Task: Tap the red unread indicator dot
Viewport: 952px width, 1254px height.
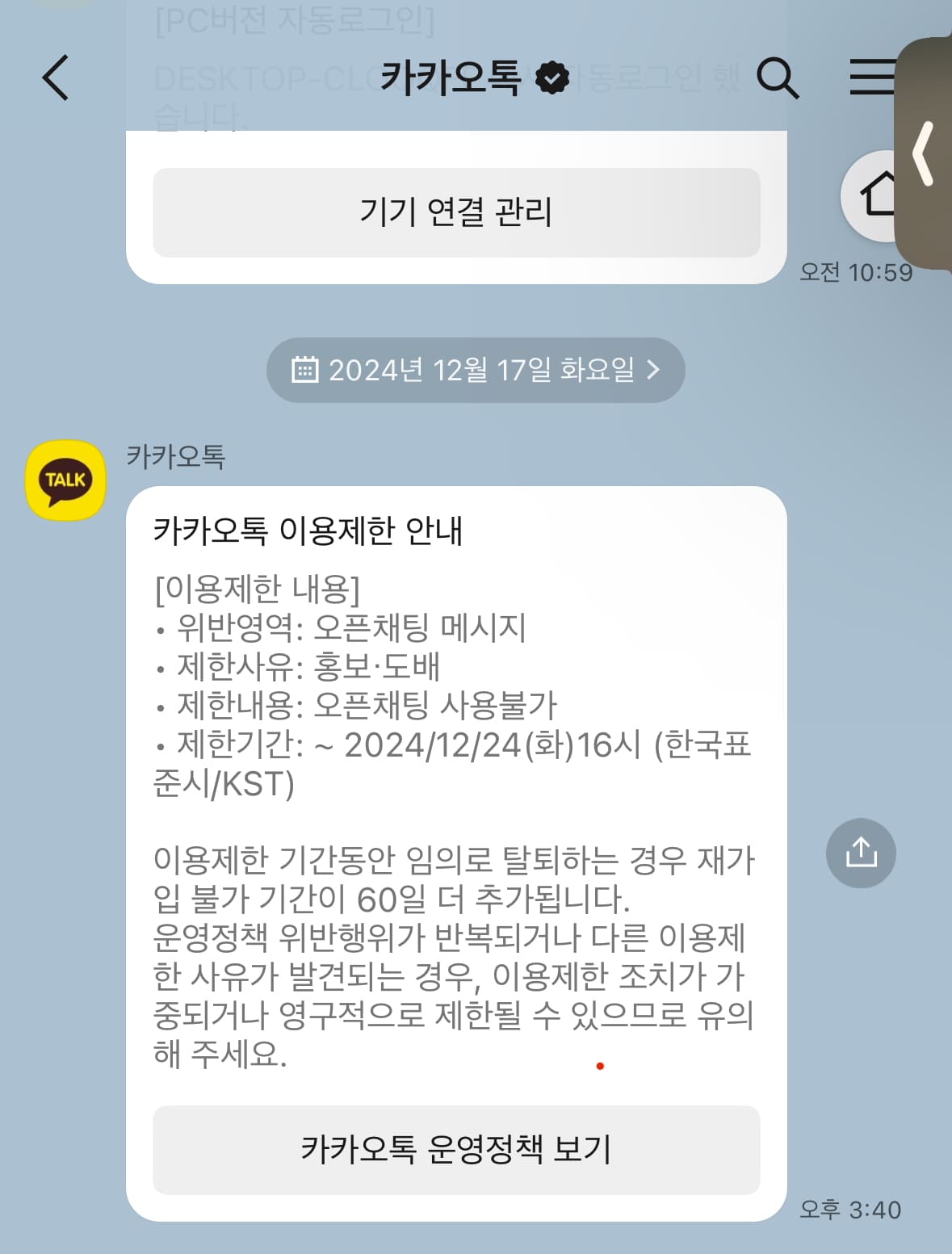Action: click(601, 1065)
